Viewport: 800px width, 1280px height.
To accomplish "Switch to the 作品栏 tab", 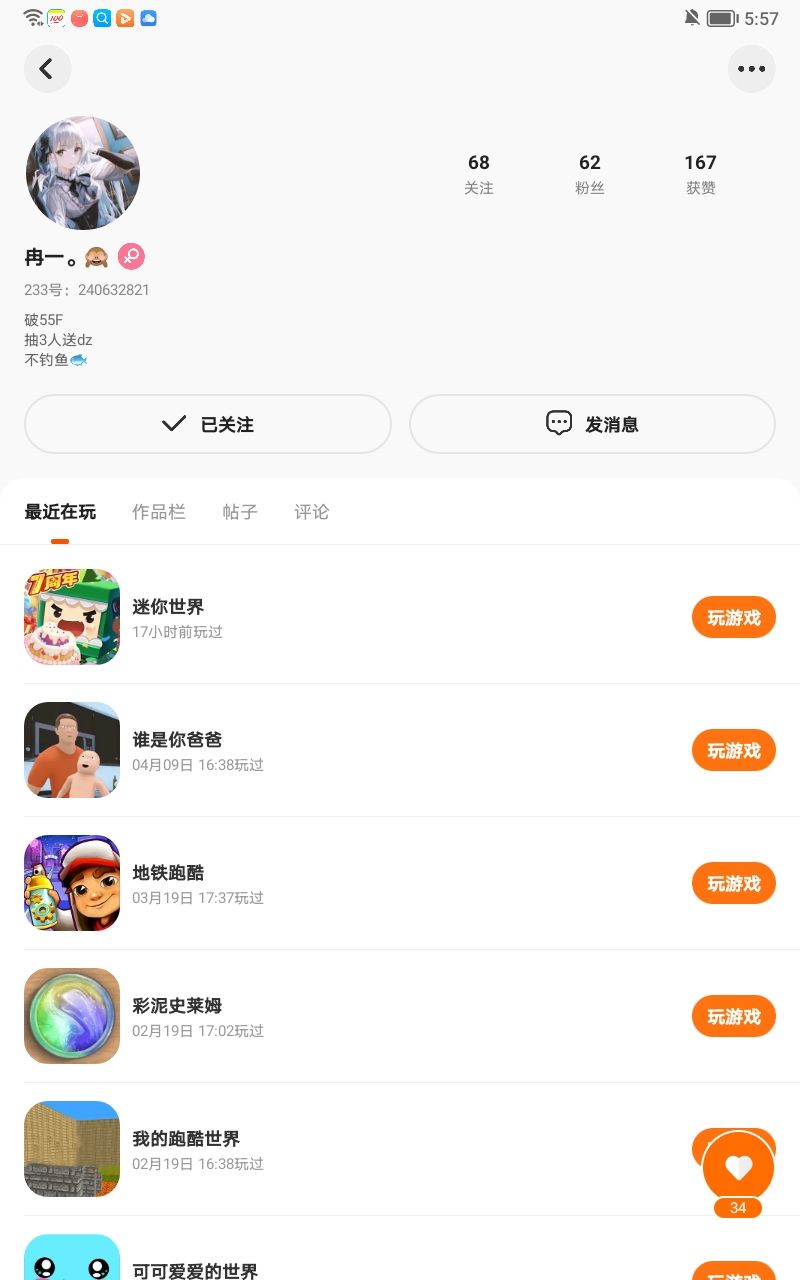I will coord(159,512).
